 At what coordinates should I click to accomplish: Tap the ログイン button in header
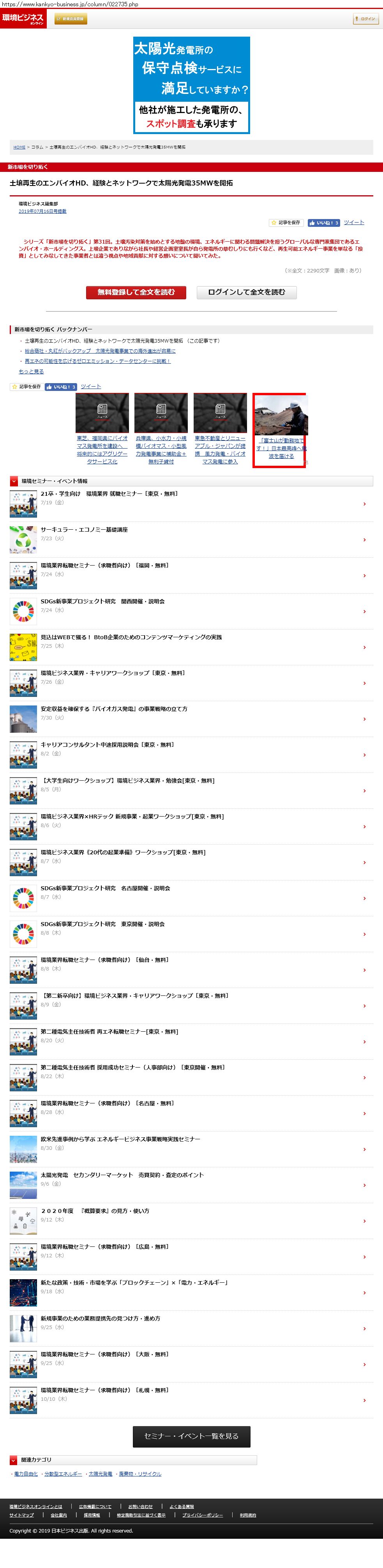coord(365,19)
